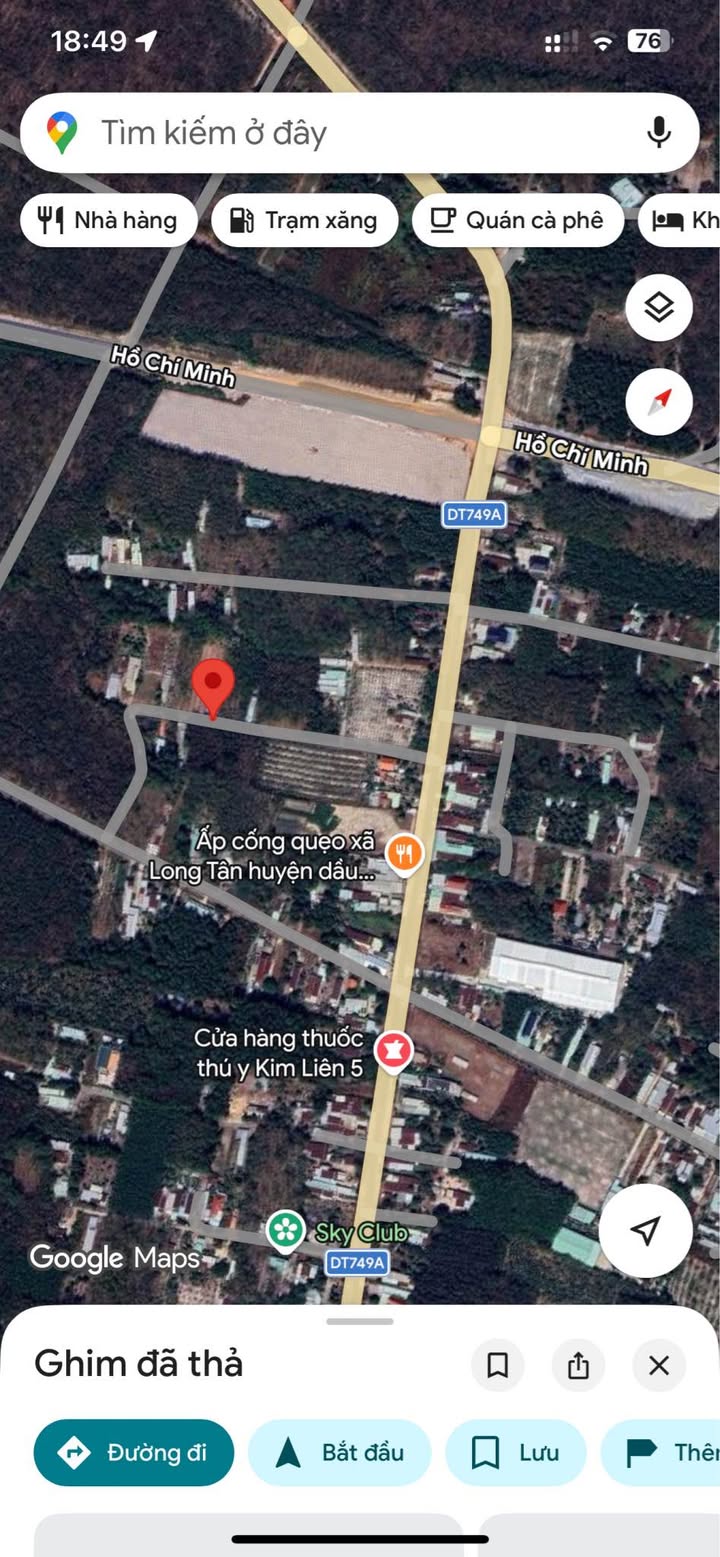Image resolution: width=720 pixels, height=1557 pixels.
Task: Share the dropped pin location
Action: point(578,1365)
